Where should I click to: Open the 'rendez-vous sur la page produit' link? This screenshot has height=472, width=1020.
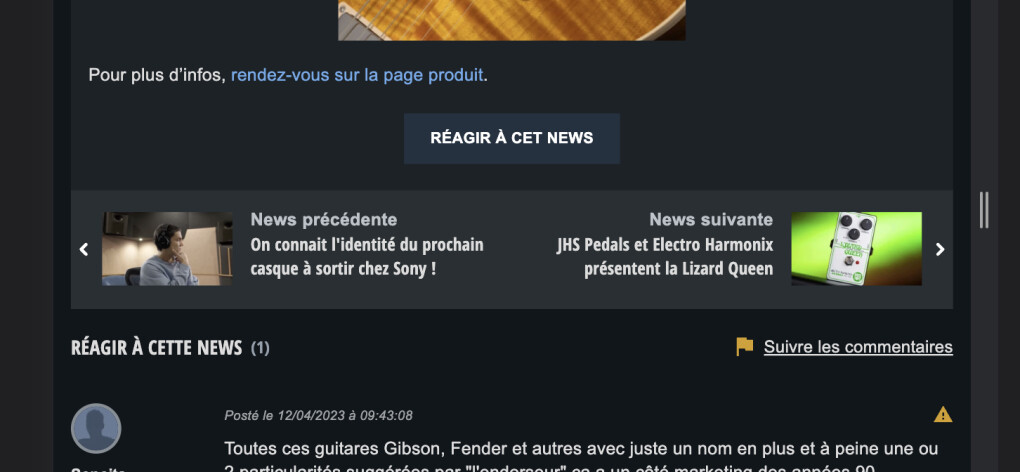pos(357,75)
